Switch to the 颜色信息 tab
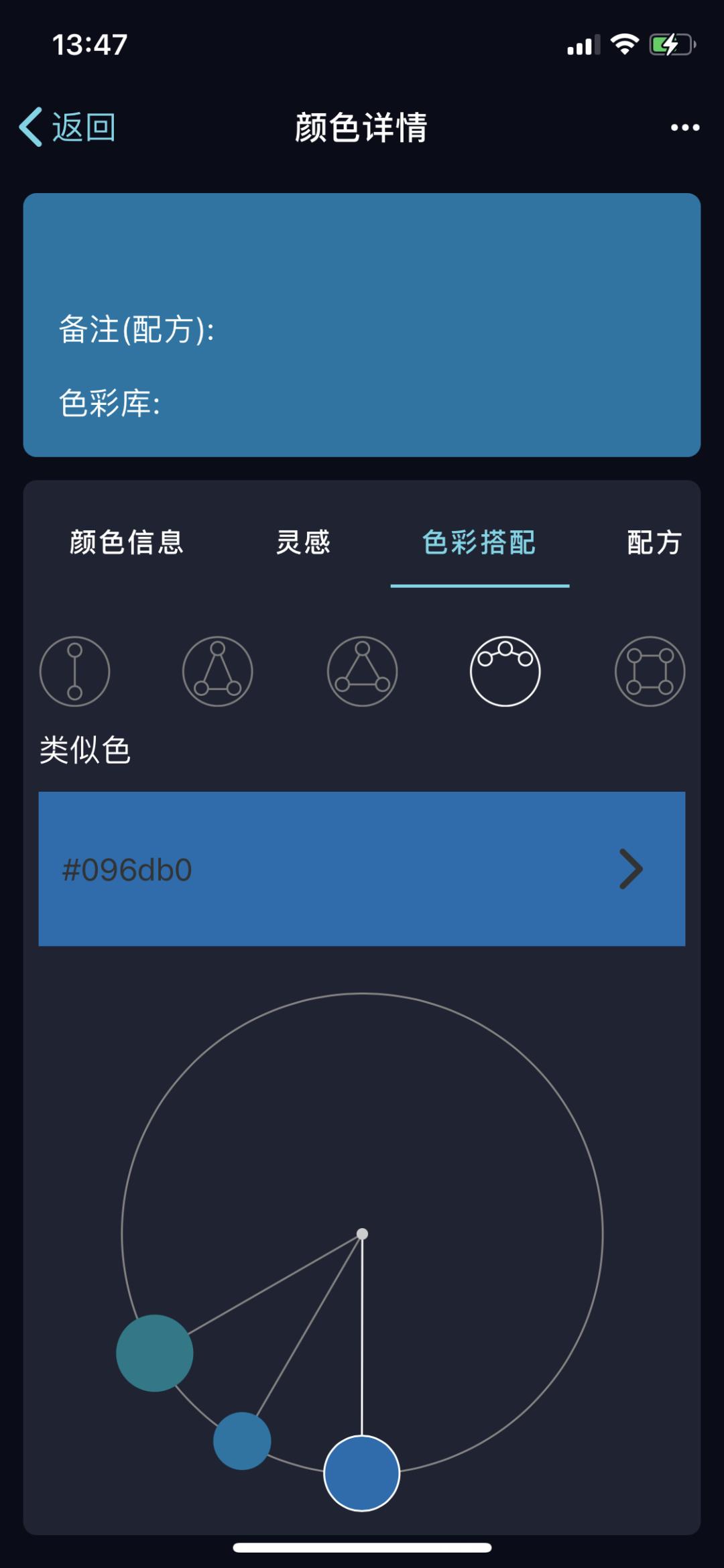This screenshot has height=1568, width=724. (126, 544)
